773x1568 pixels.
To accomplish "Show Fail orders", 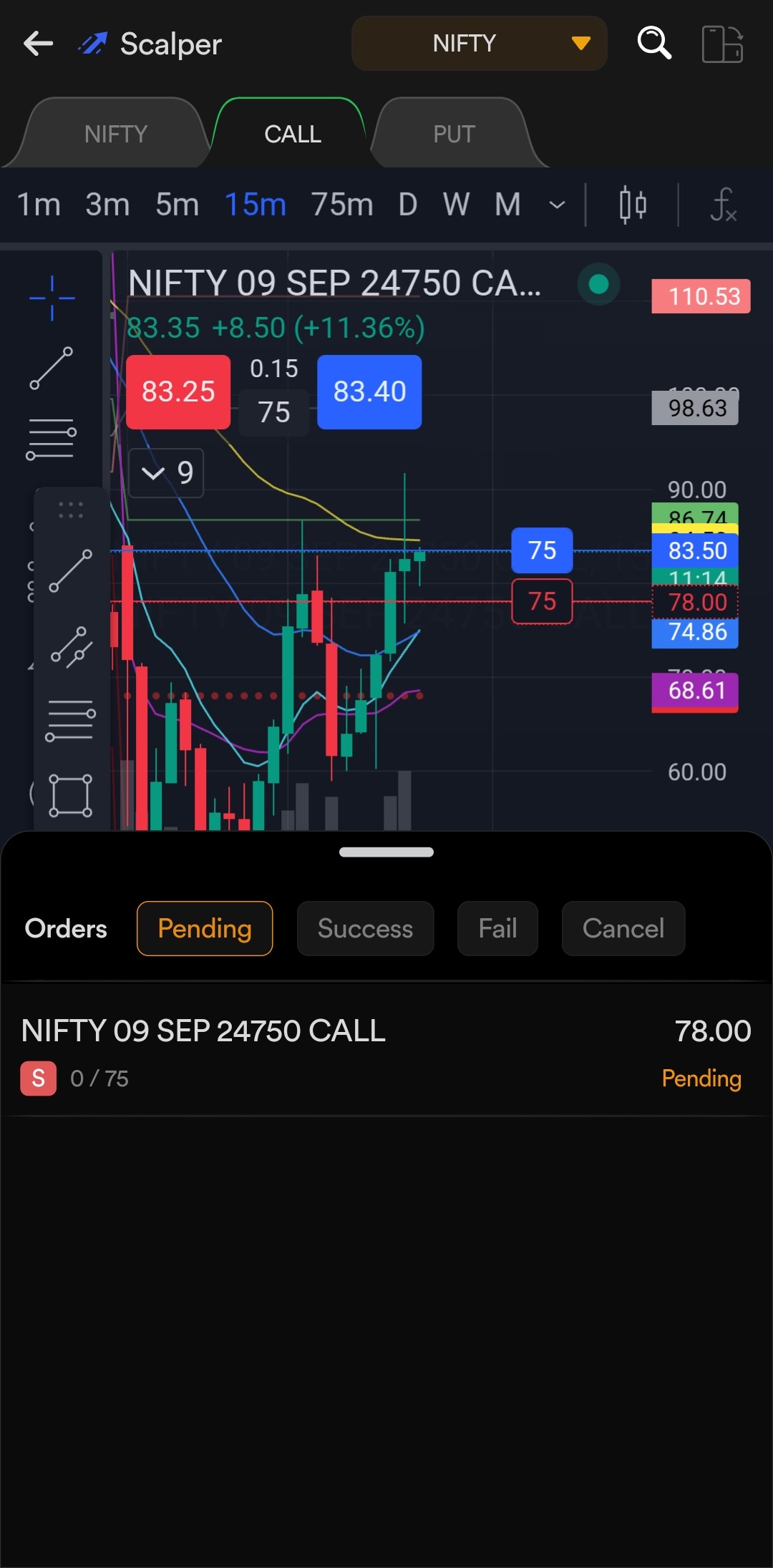I will [x=497, y=928].
